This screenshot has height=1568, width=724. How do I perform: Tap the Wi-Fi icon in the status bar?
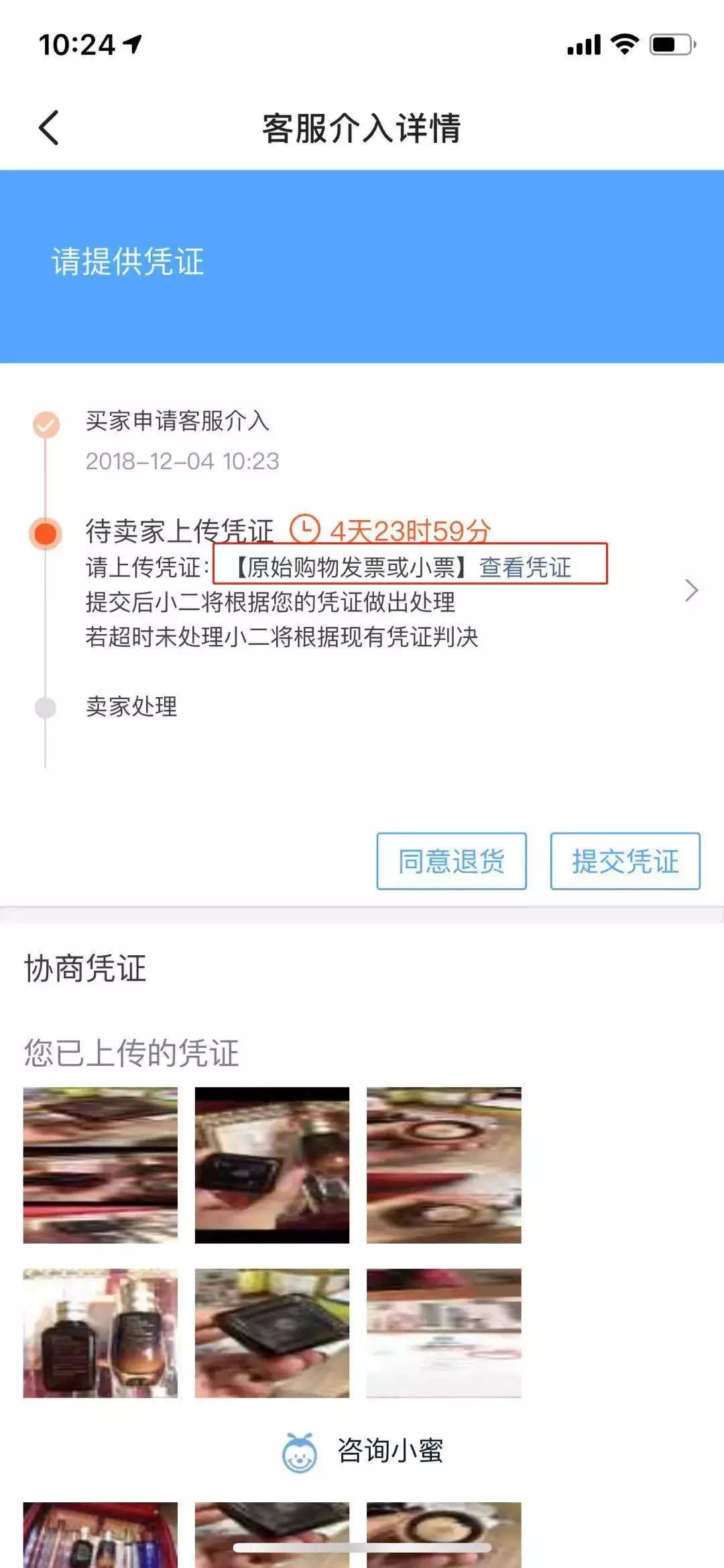point(624,44)
